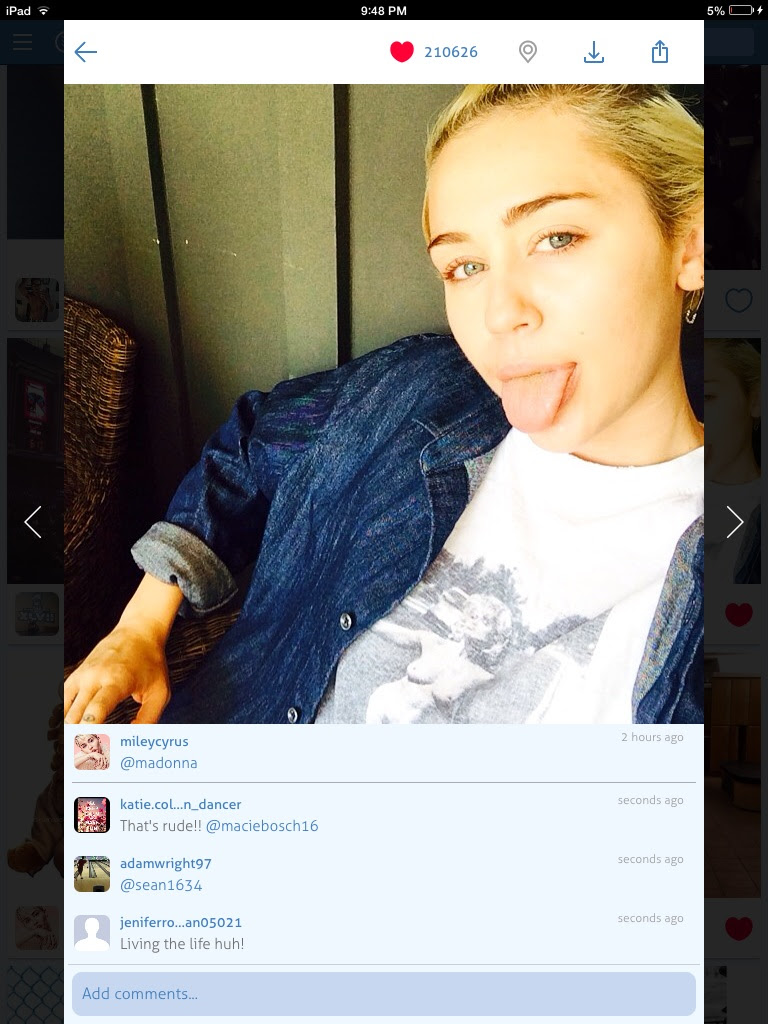Open jeniferro...an05021's profile
The image size is (768, 1024).
point(181,922)
